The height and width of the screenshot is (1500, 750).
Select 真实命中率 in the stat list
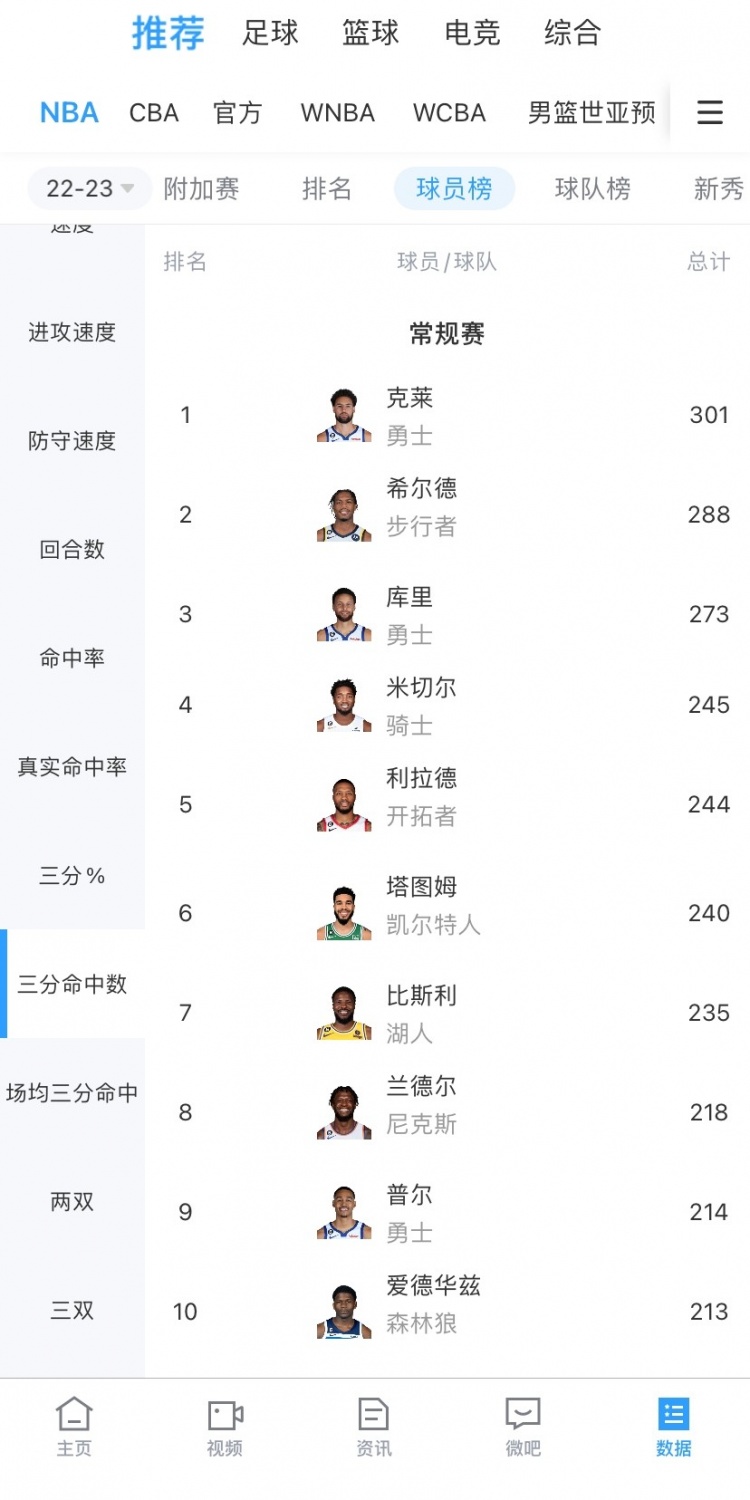[72, 767]
